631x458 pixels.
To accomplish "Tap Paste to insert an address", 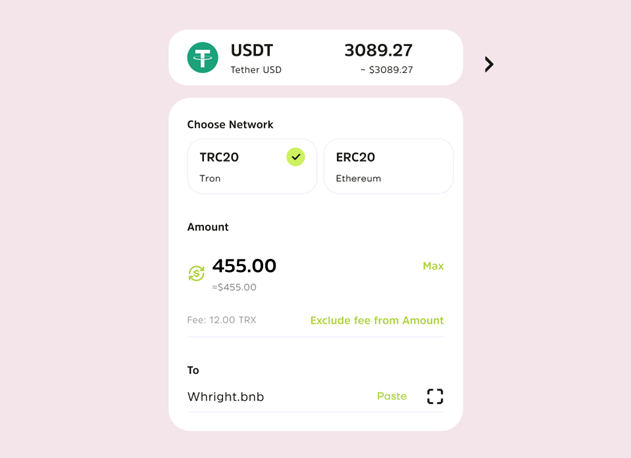I will [391, 397].
